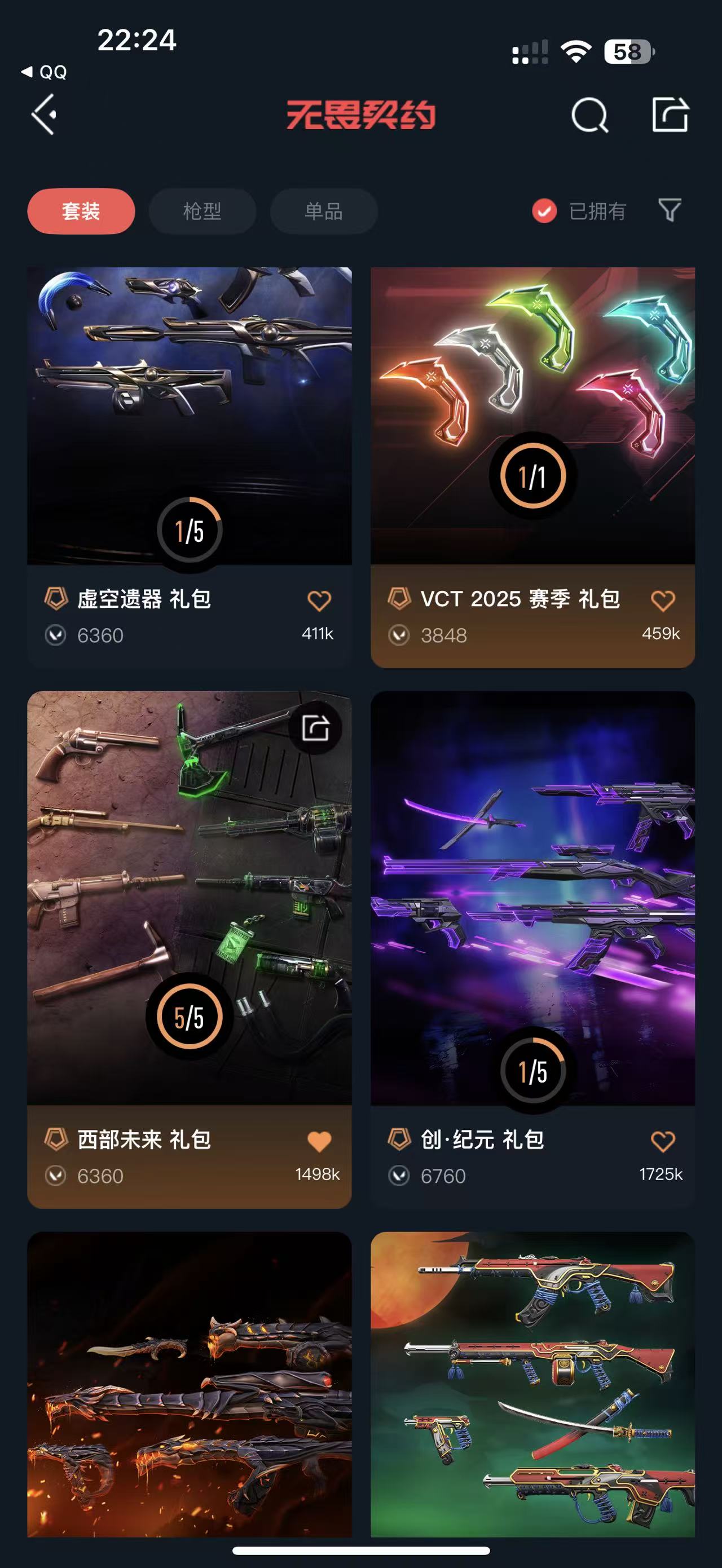
Task: Share the 西部未来 礼包 bundle
Action: click(x=315, y=727)
